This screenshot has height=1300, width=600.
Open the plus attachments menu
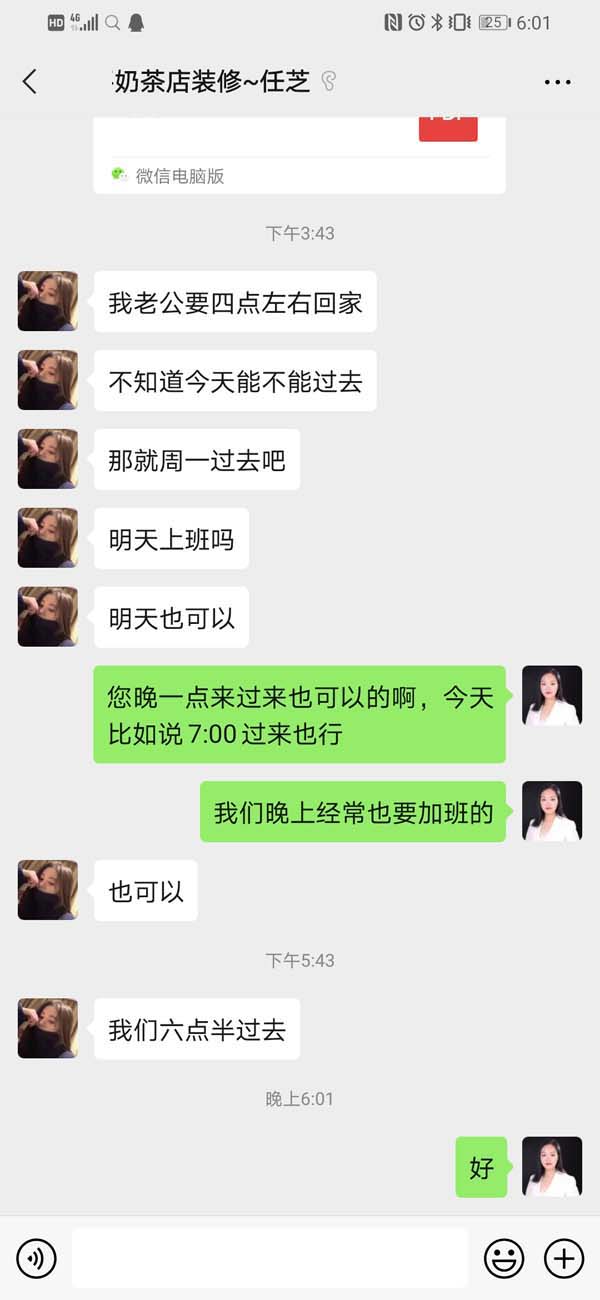(x=563, y=1258)
